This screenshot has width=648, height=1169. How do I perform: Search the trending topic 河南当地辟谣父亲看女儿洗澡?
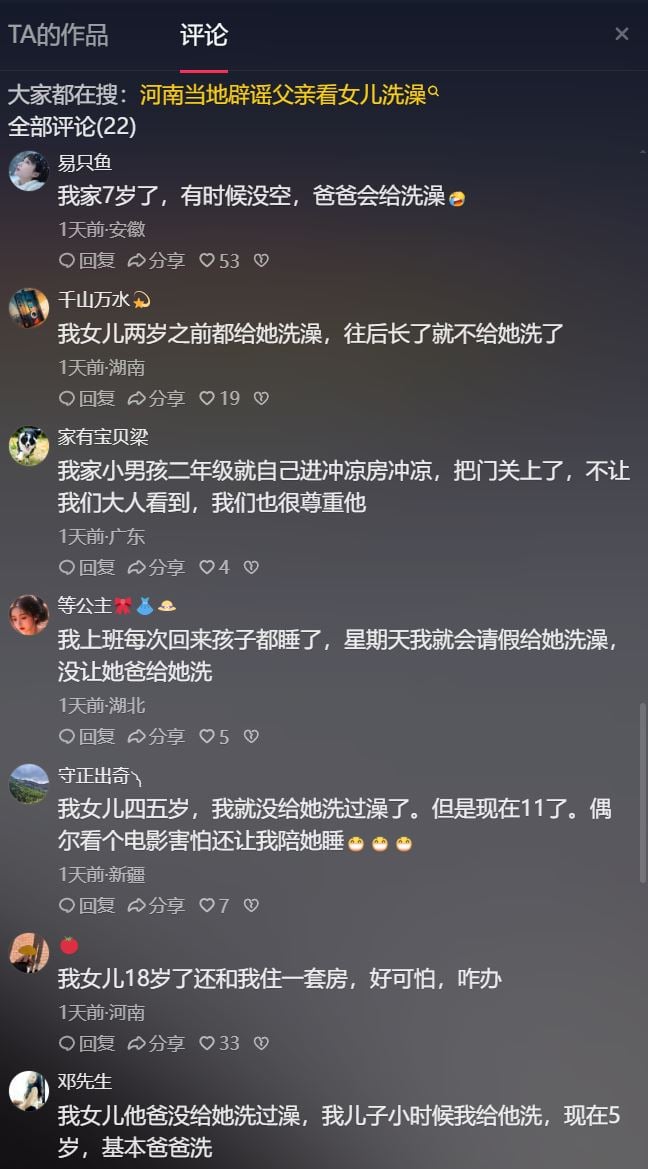[x=283, y=95]
